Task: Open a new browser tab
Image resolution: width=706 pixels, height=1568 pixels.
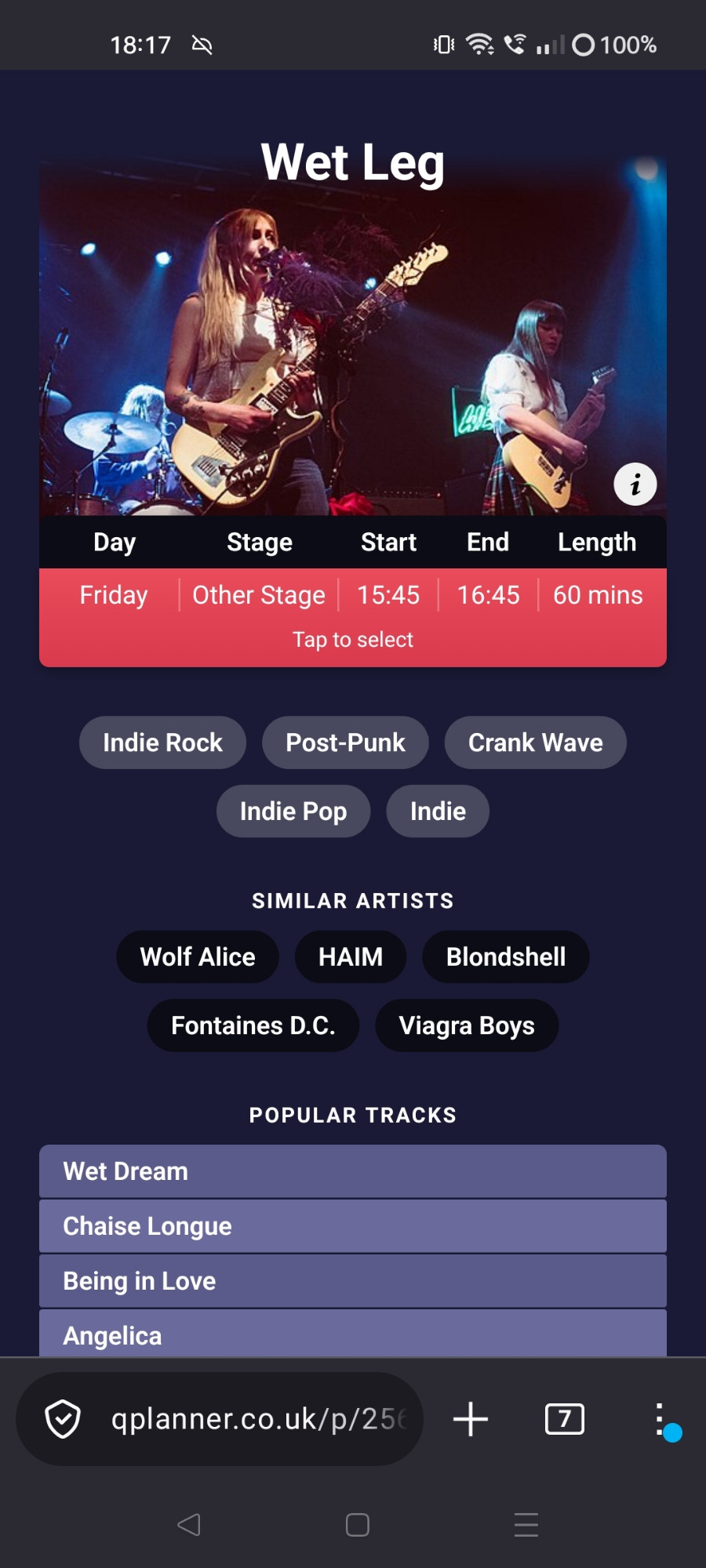Action: click(471, 1419)
